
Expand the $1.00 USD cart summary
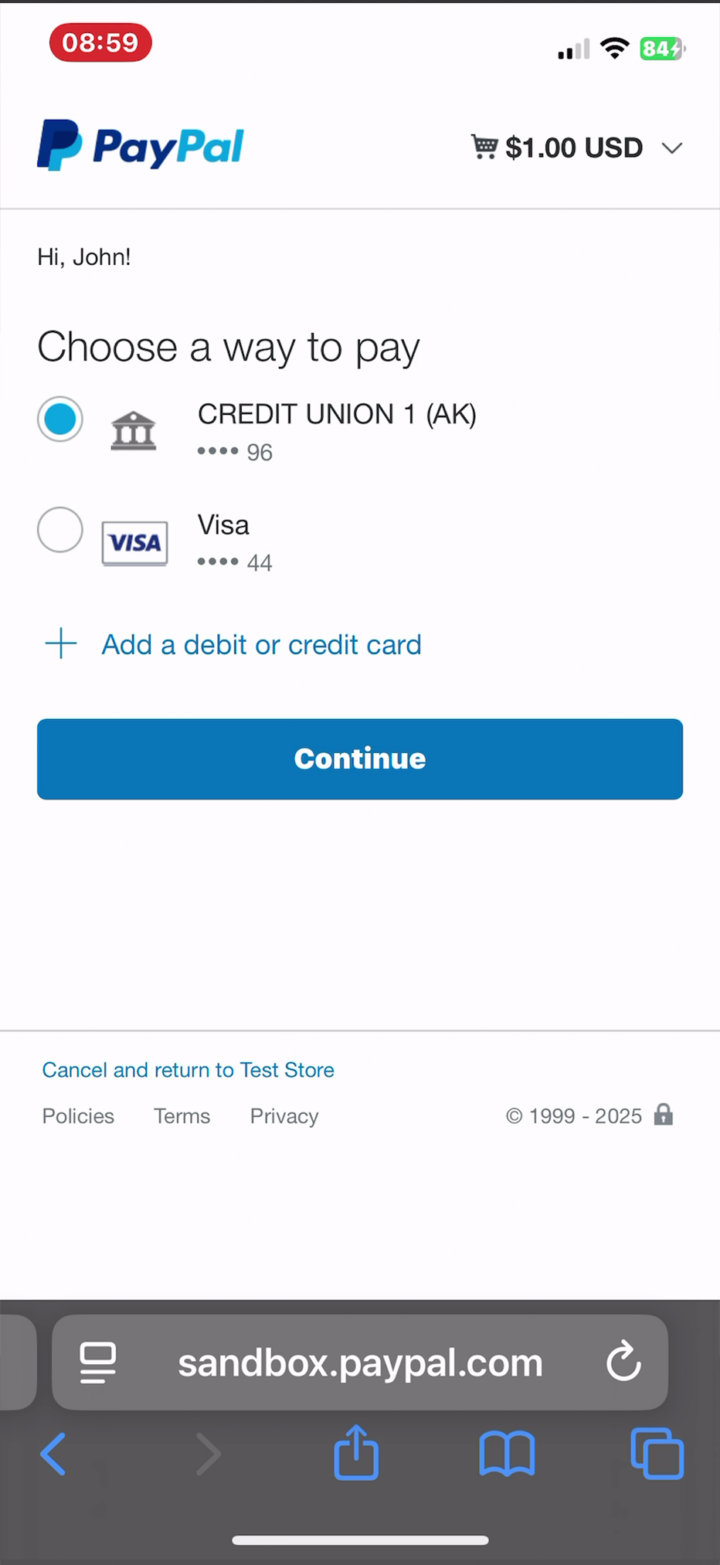(x=577, y=148)
